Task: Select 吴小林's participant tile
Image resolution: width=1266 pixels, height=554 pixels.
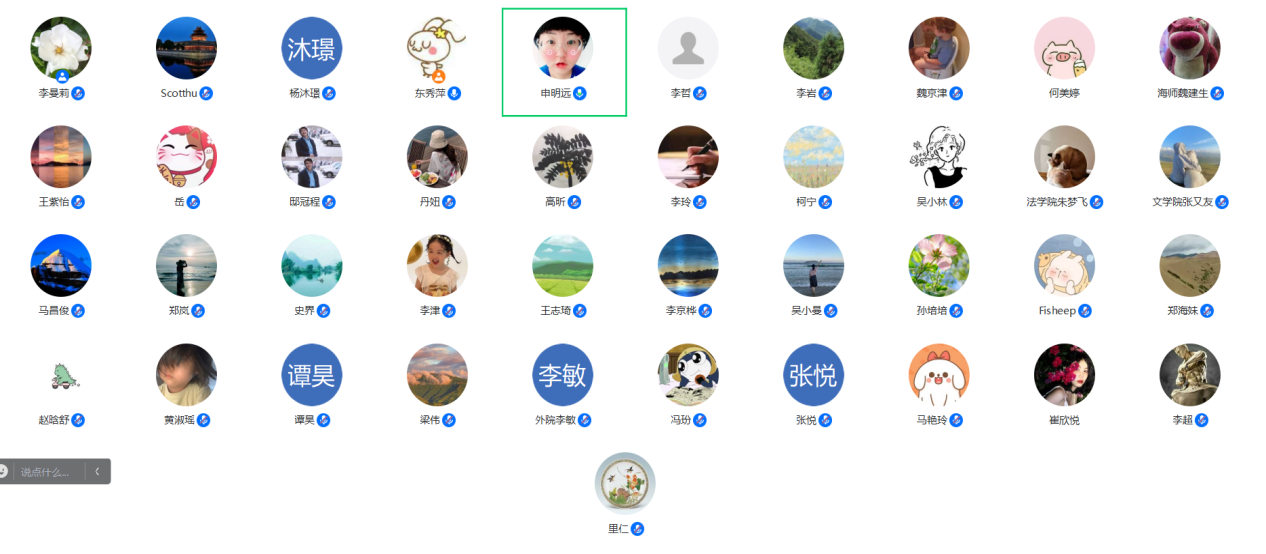Action: click(x=939, y=157)
